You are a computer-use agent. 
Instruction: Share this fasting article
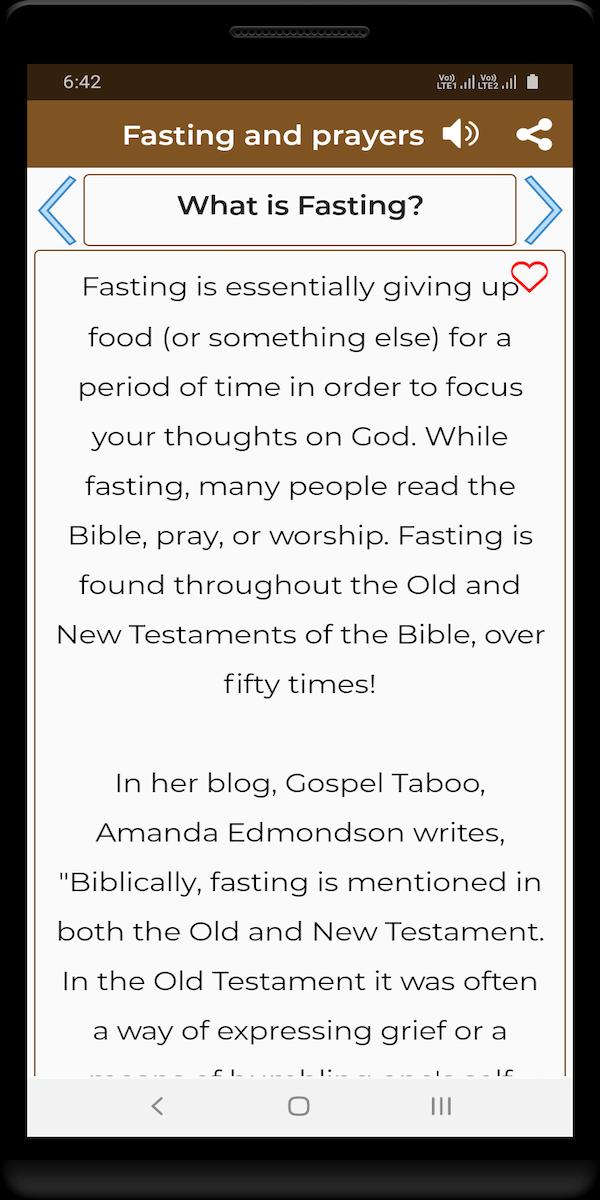[x=534, y=134]
